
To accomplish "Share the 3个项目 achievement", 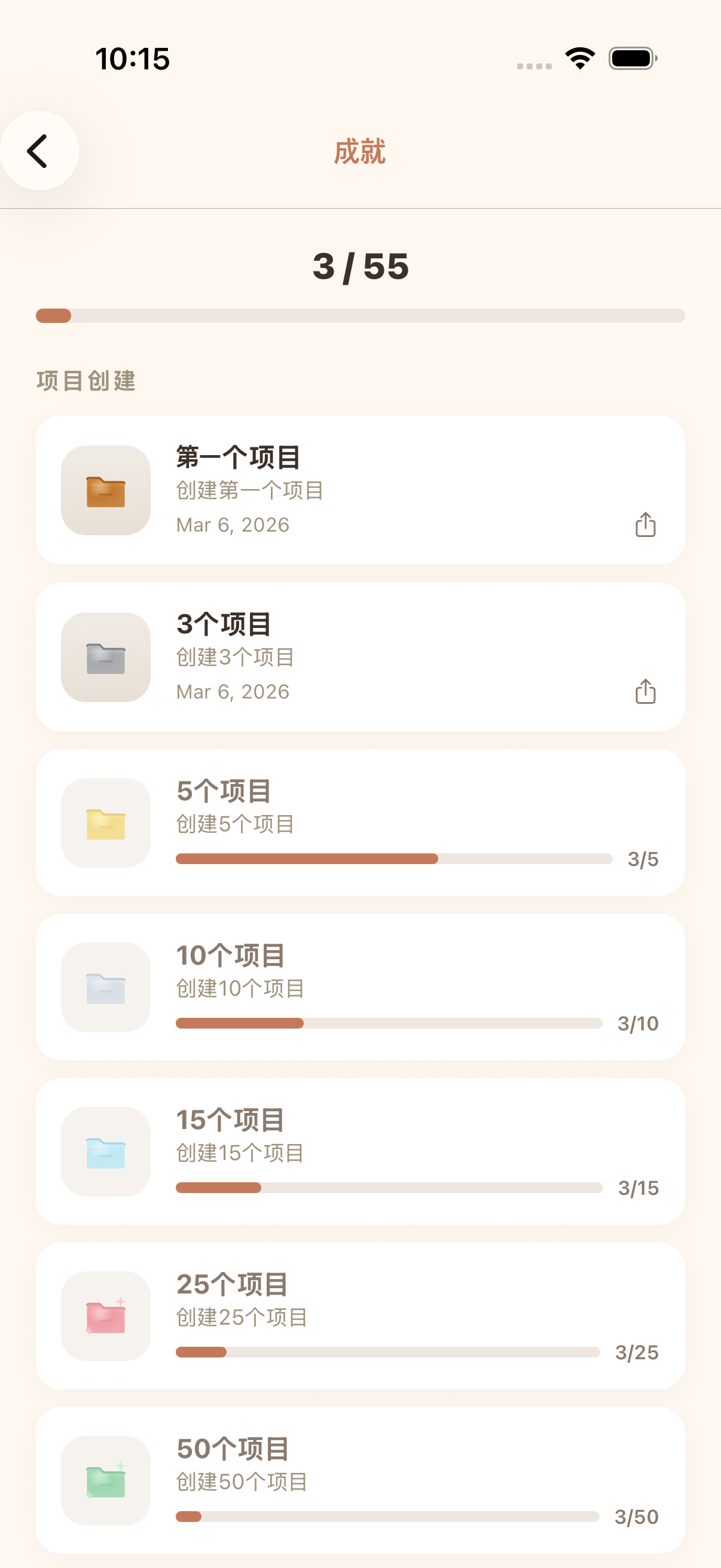I will pos(646,693).
